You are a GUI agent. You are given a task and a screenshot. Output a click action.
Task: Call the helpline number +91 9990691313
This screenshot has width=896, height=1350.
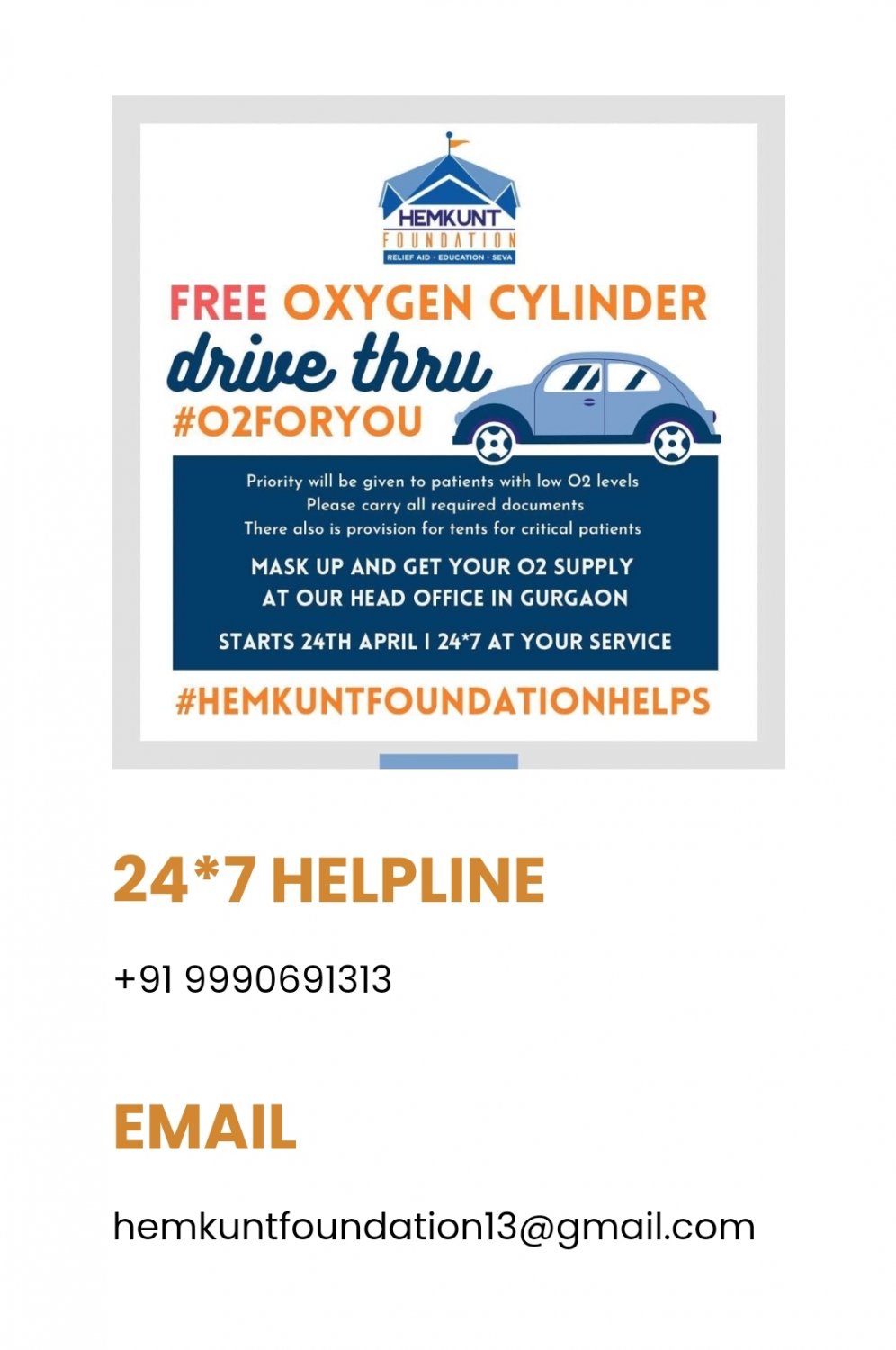(253, 979)
